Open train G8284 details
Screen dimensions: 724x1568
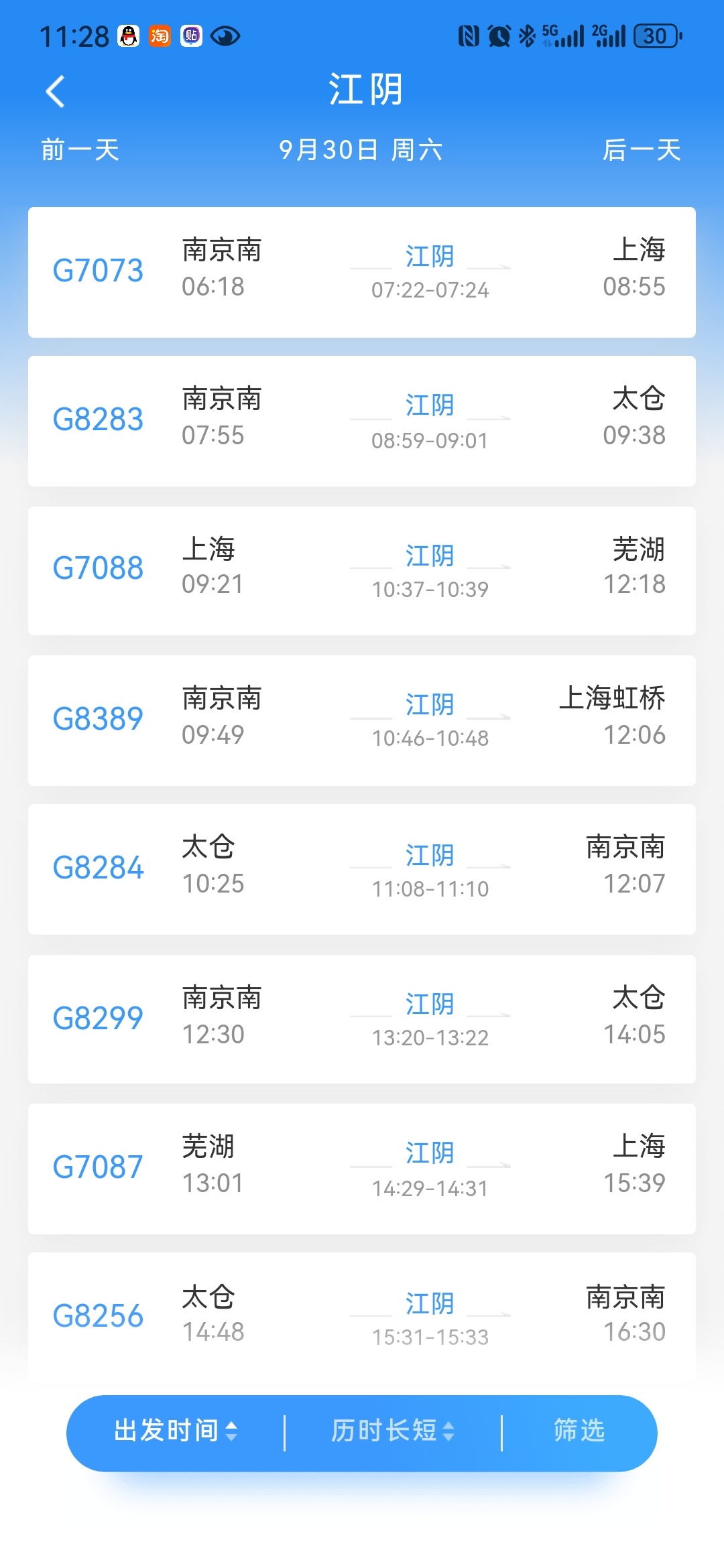pos(362,869)
